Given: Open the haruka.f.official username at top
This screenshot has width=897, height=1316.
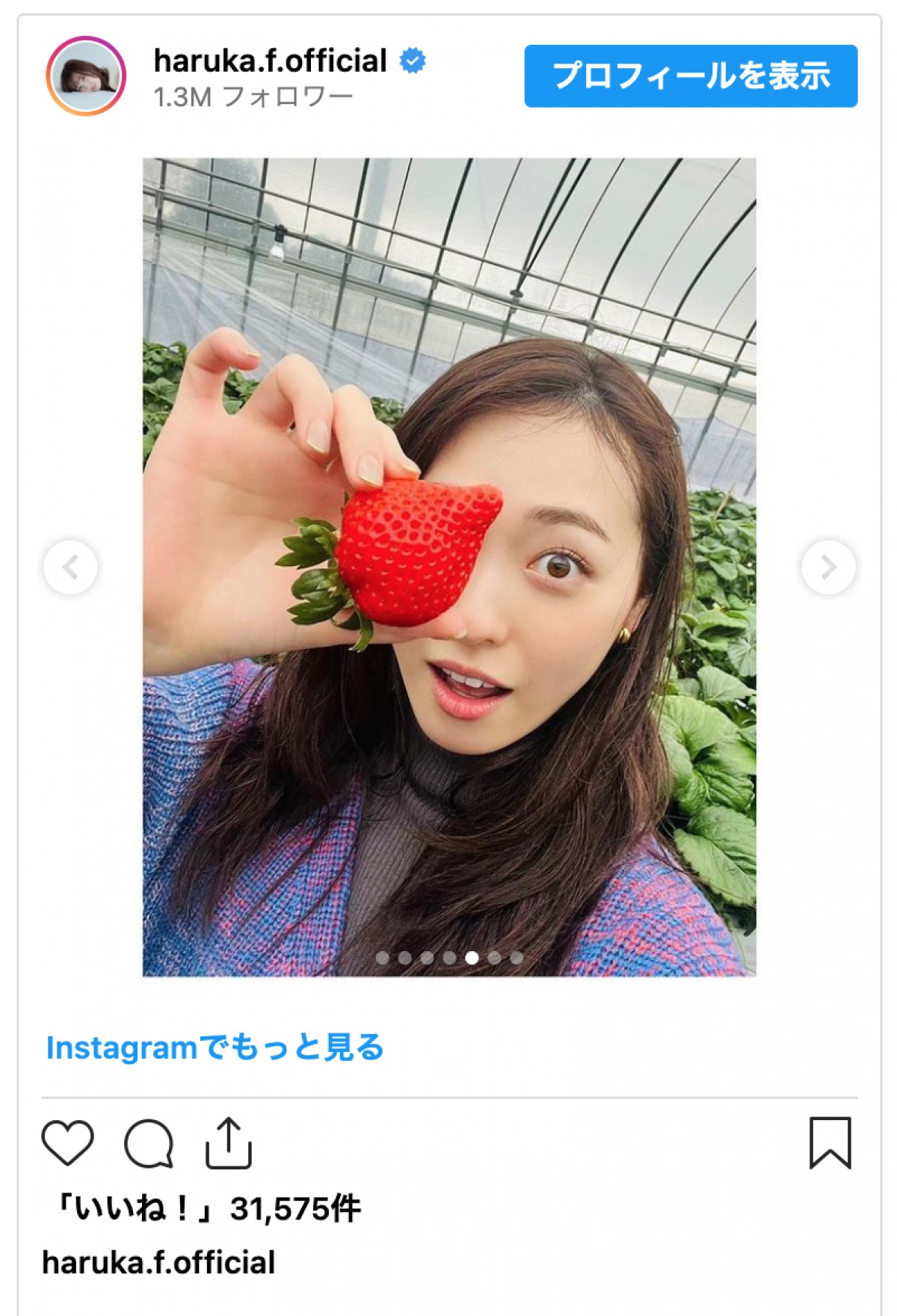Looking at the screenshot, I should tap(270, 61).
